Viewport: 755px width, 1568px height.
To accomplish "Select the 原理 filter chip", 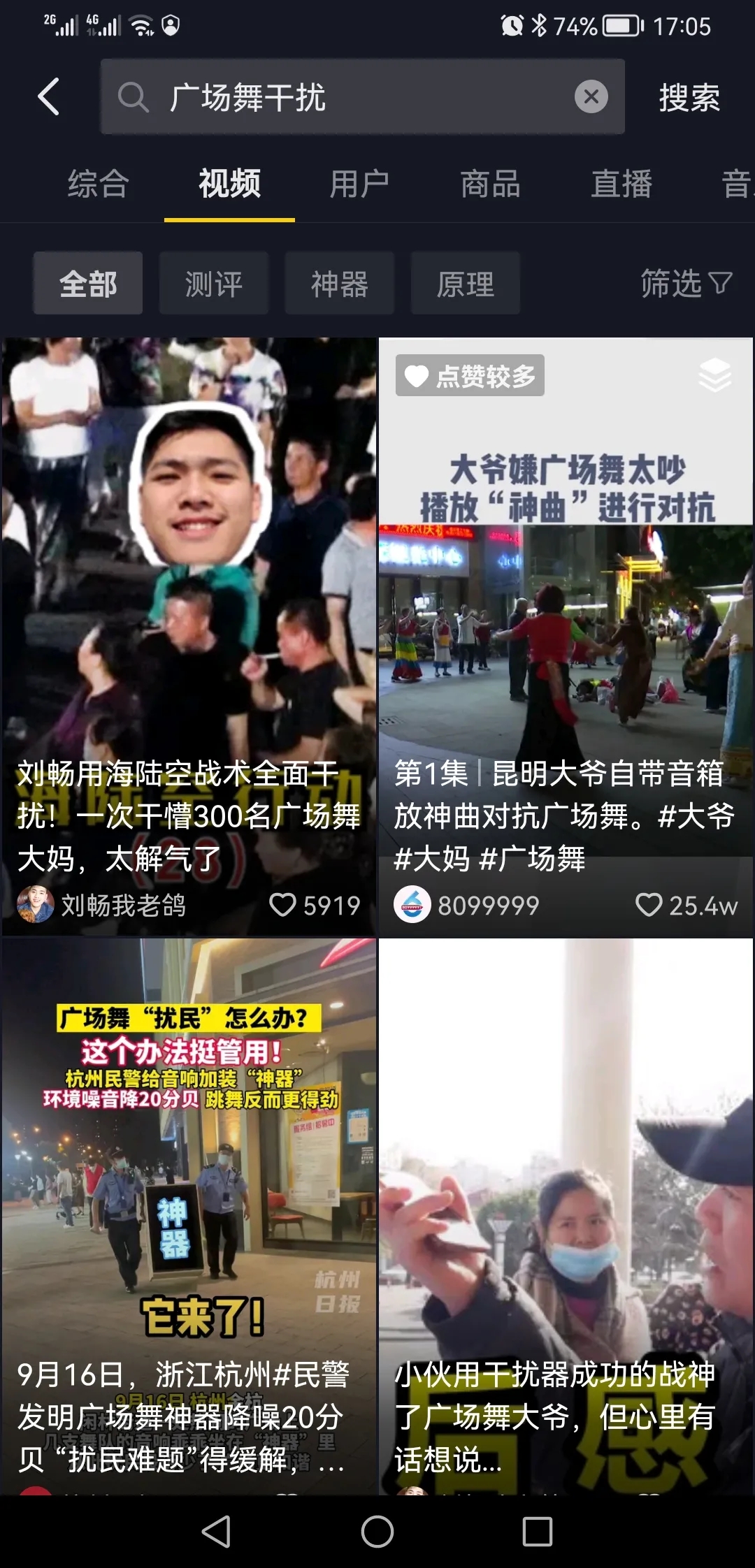I will click(466, 284).
